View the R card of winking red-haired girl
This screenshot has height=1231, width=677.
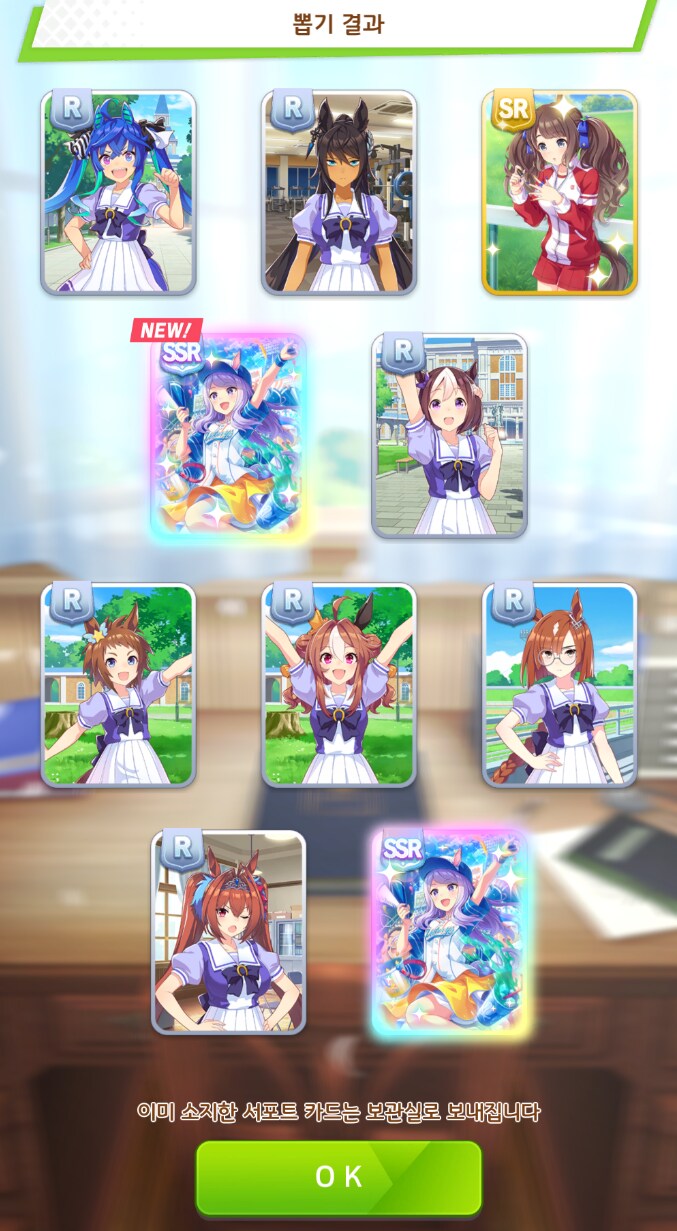coord(228,932)
